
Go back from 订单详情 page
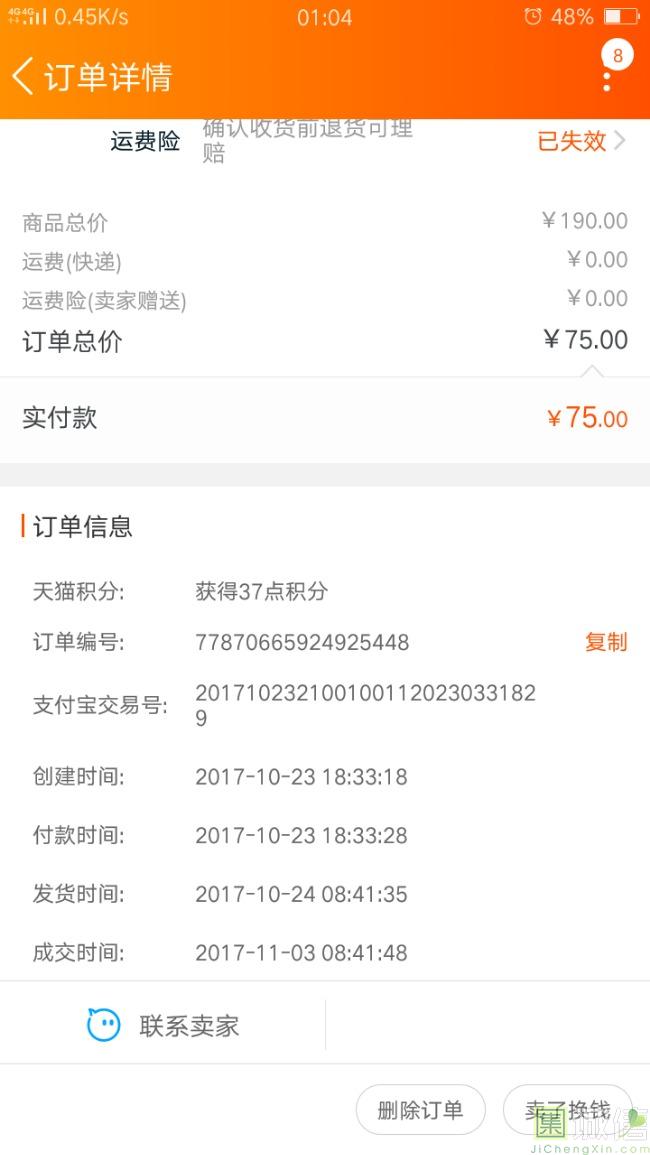click(24, 77)
